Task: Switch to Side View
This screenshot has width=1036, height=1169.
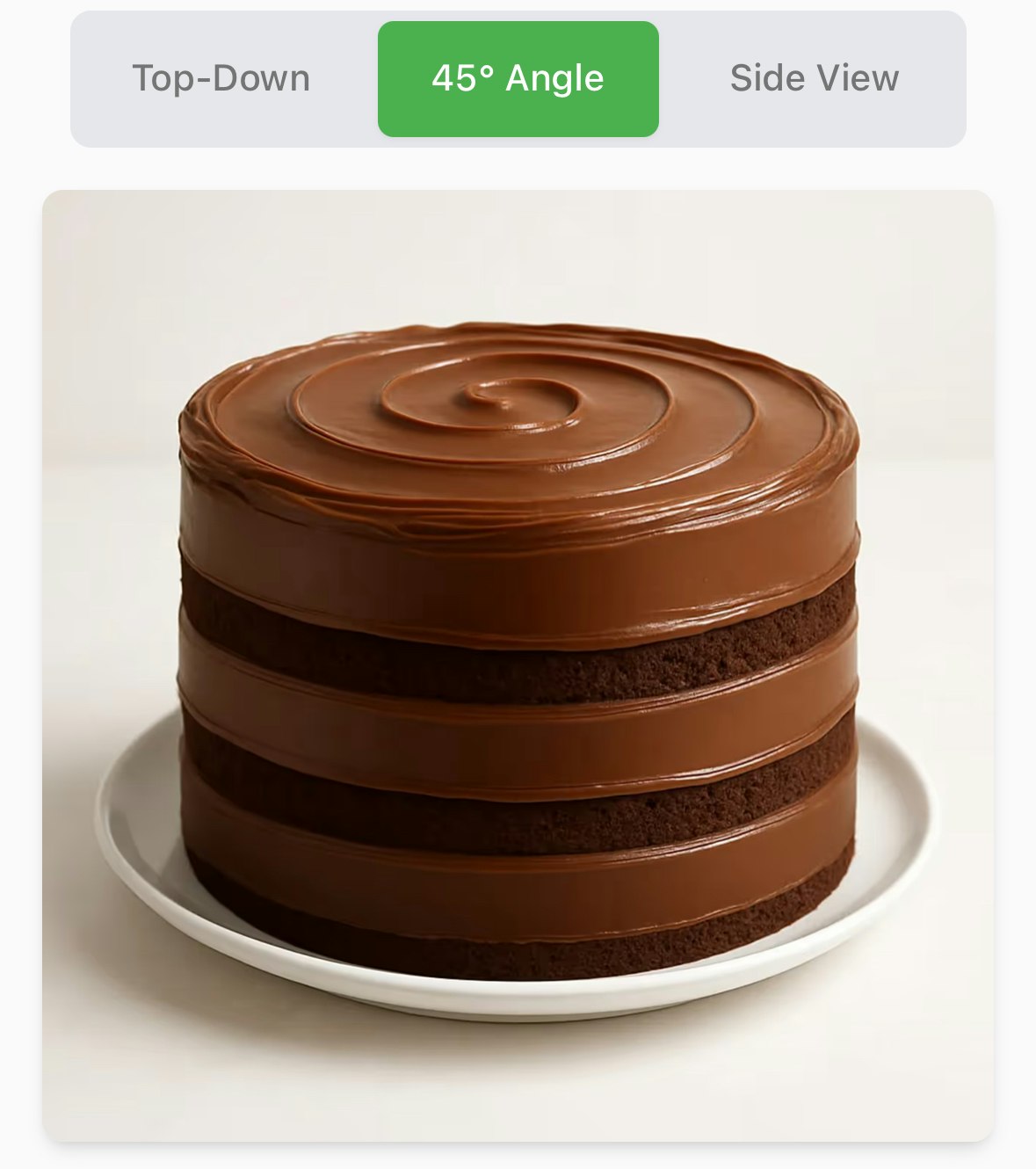Action: tap(814, 78)
